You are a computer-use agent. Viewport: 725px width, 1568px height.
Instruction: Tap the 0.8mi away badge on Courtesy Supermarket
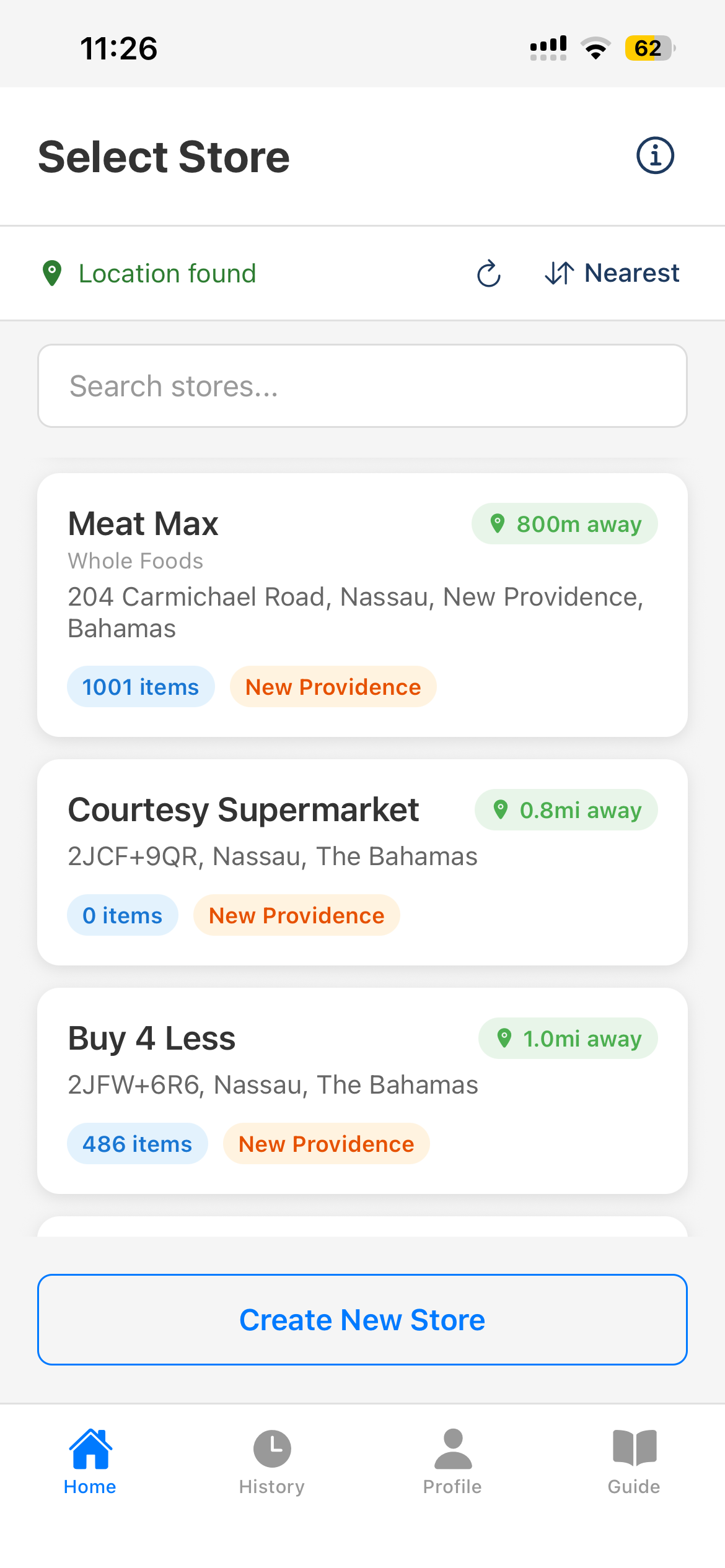click(x=566, y=809)
